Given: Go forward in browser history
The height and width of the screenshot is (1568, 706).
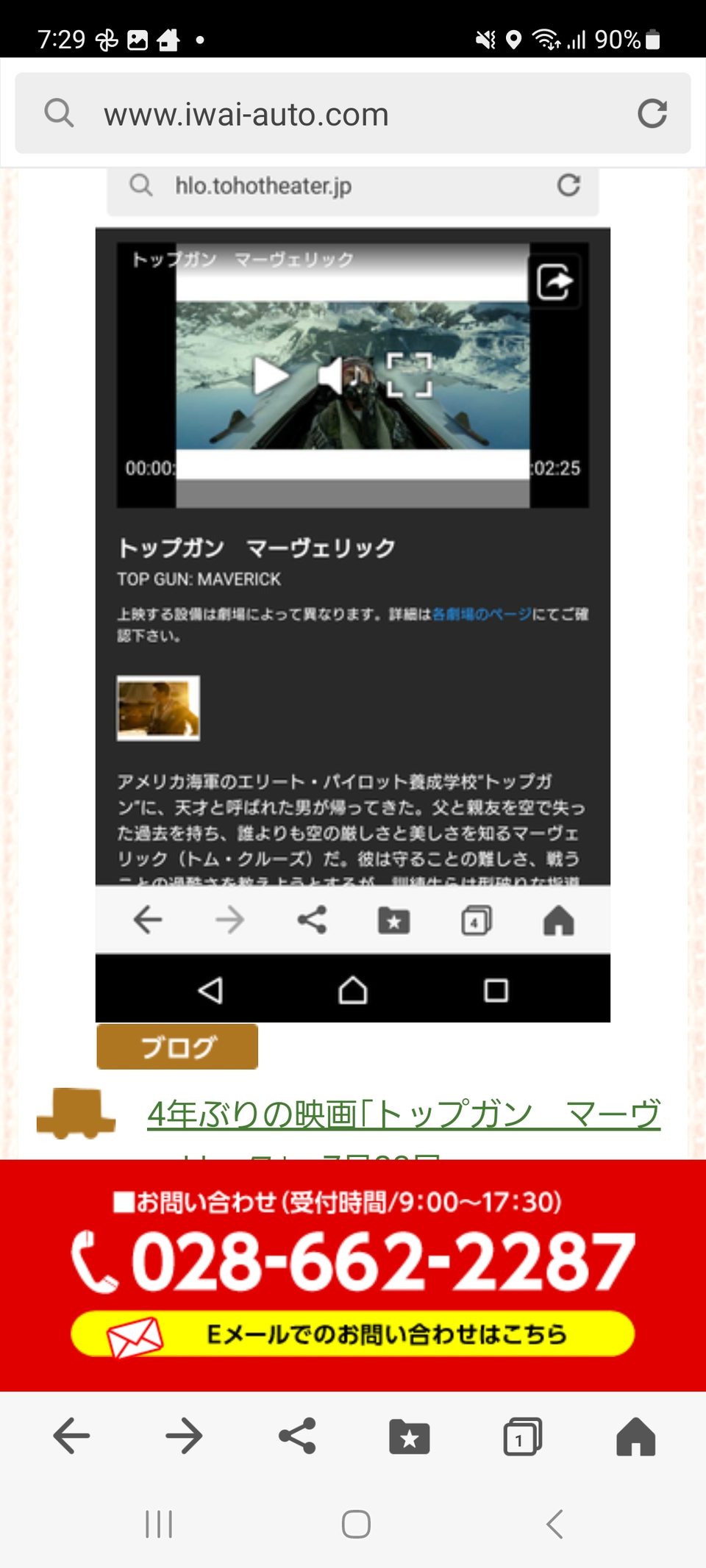Looking at the screenshot, I should pyautogui.click(x=184, y=1436).
